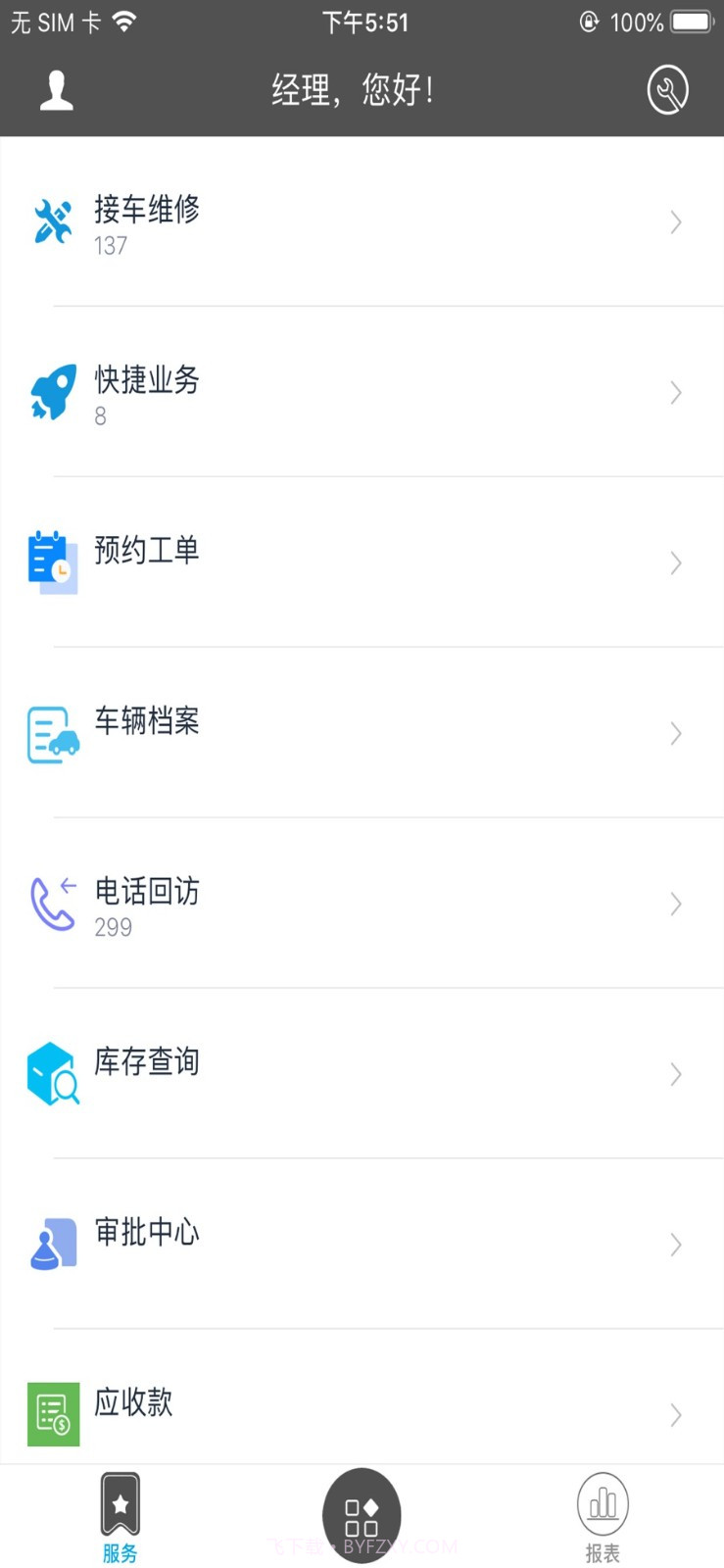This screenshot has height=1568, width=724.
Task: Tap the 库存查询 text label
Action: (x=146, y=1061)
